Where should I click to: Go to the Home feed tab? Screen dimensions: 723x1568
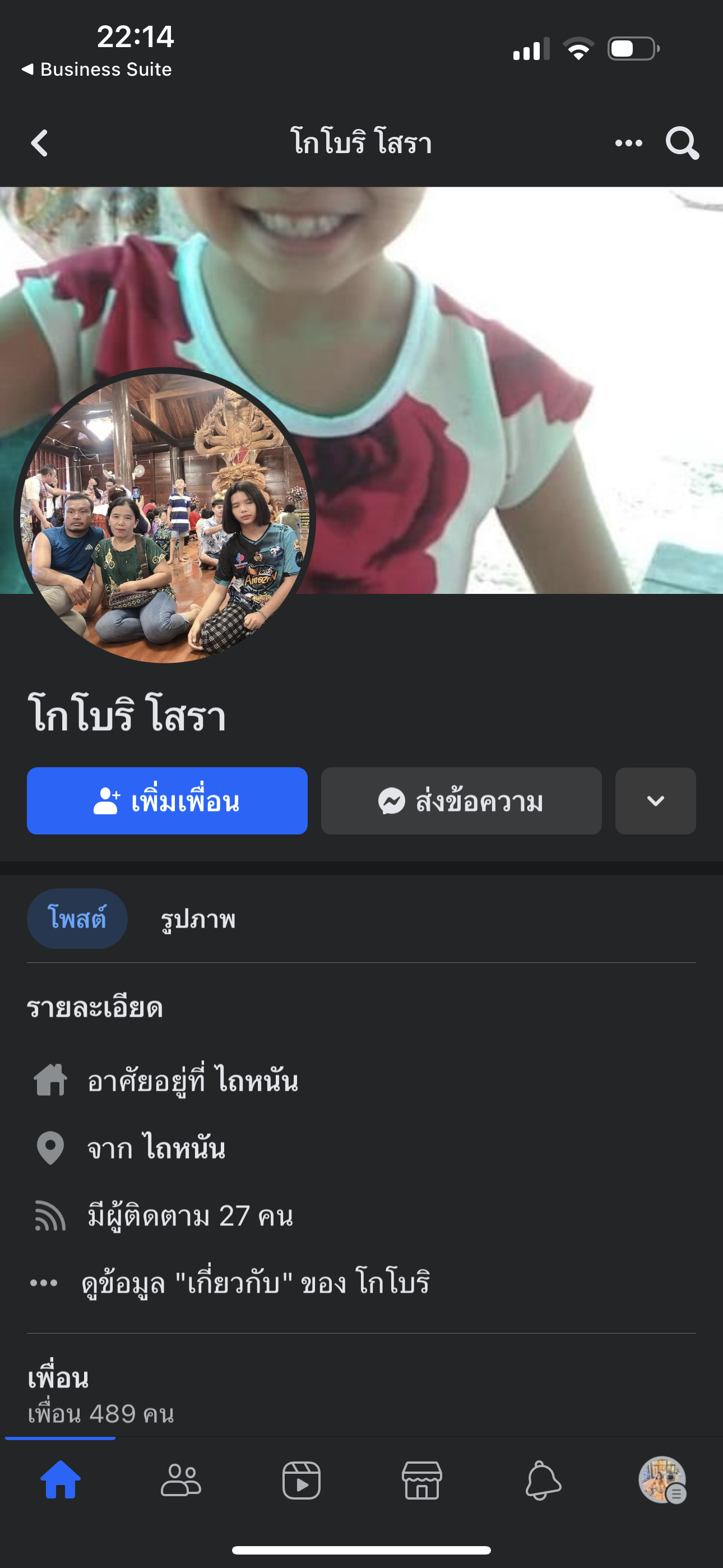coord(61,1480)
